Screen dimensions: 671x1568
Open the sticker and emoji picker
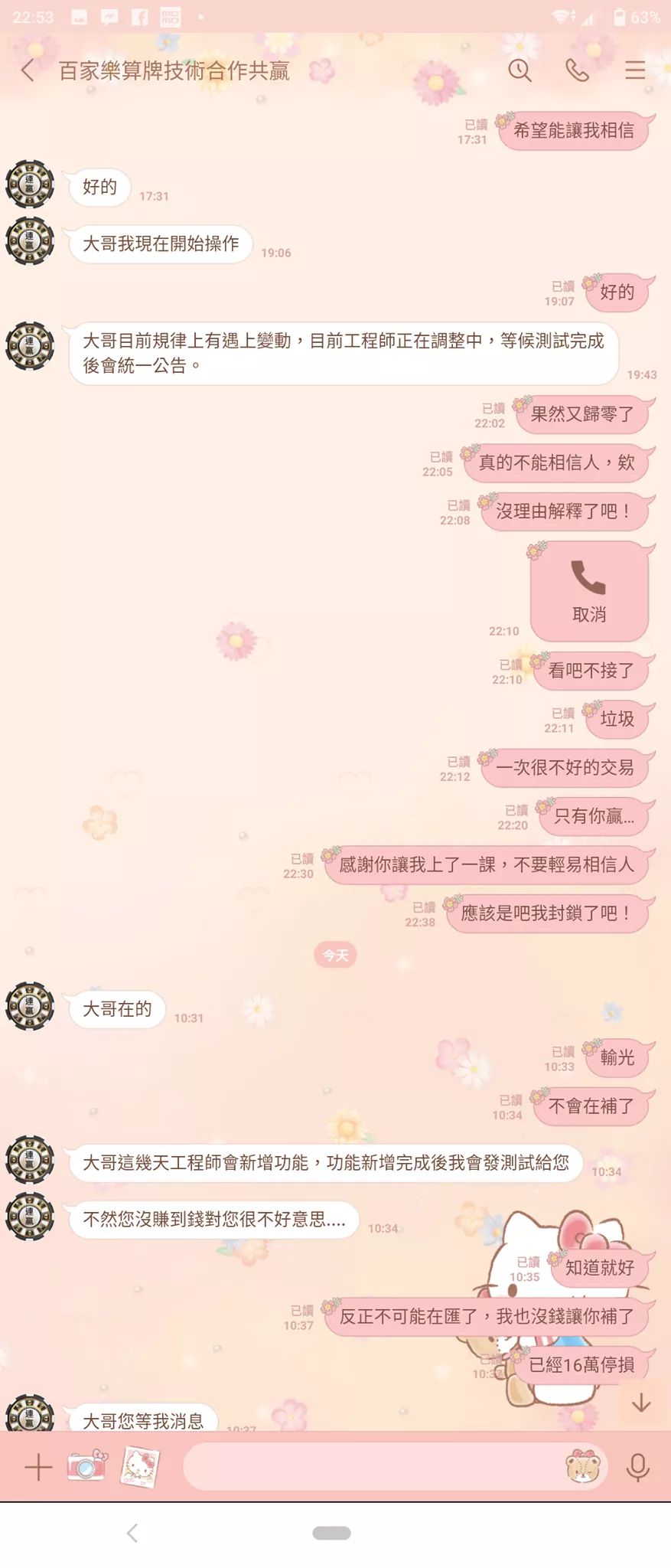584,1467
